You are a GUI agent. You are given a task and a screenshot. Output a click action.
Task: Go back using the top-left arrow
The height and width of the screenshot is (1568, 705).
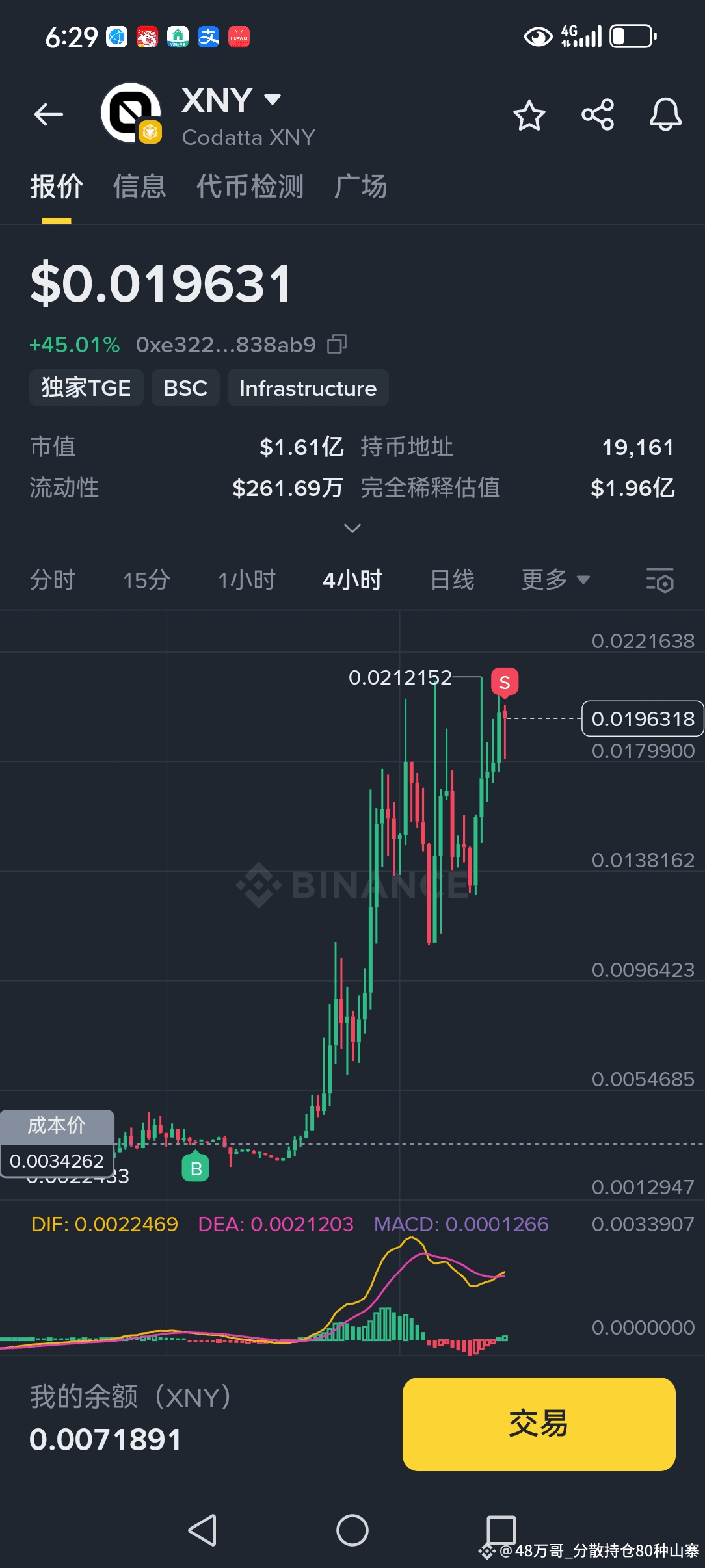49,115
